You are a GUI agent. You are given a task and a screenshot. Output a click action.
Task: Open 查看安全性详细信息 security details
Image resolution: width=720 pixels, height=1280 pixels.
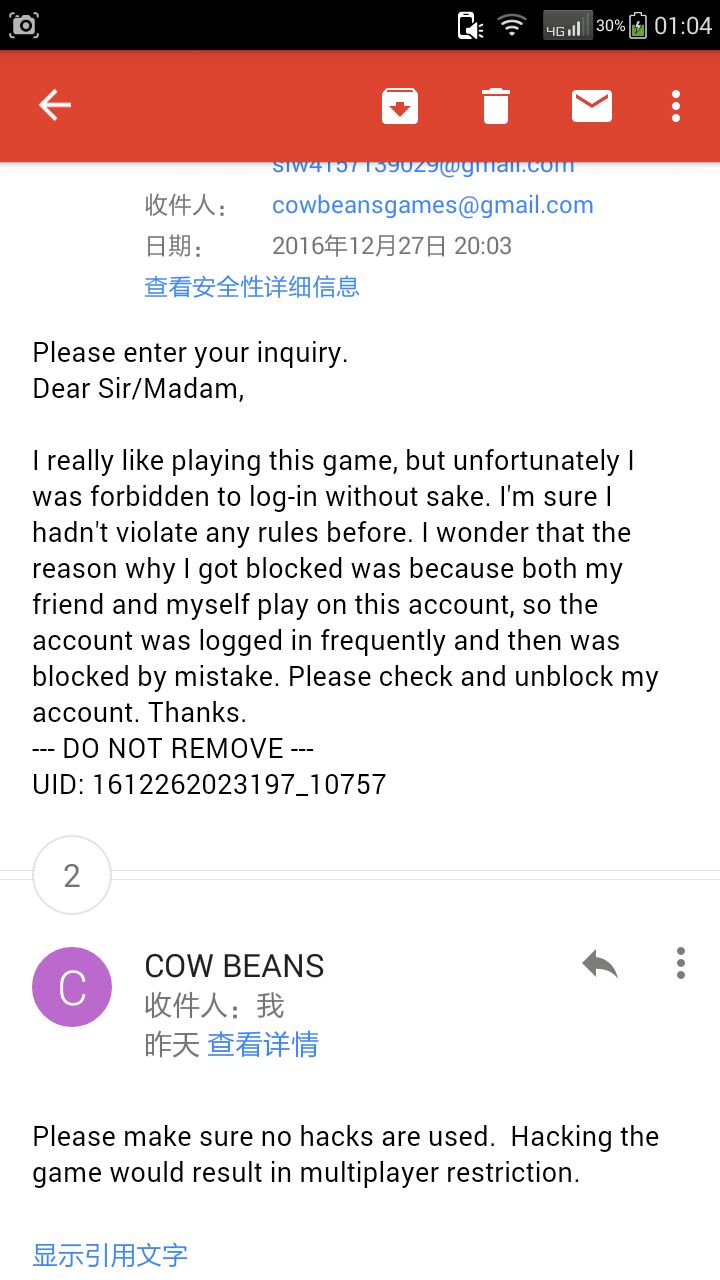(252, 287)
